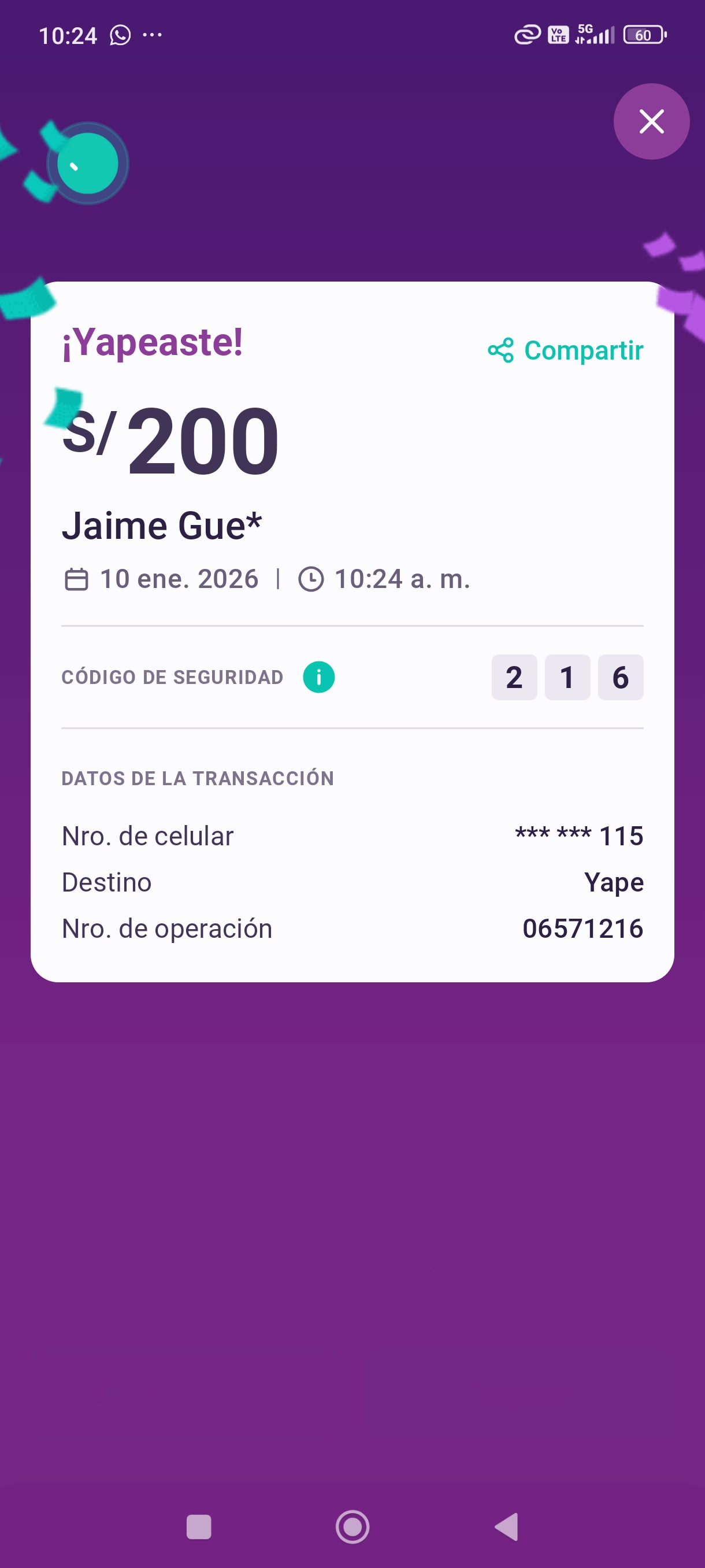Screen dimensions: 705x1568
Task: Share the payment receipt via Compartir
Action: [566, 350]
